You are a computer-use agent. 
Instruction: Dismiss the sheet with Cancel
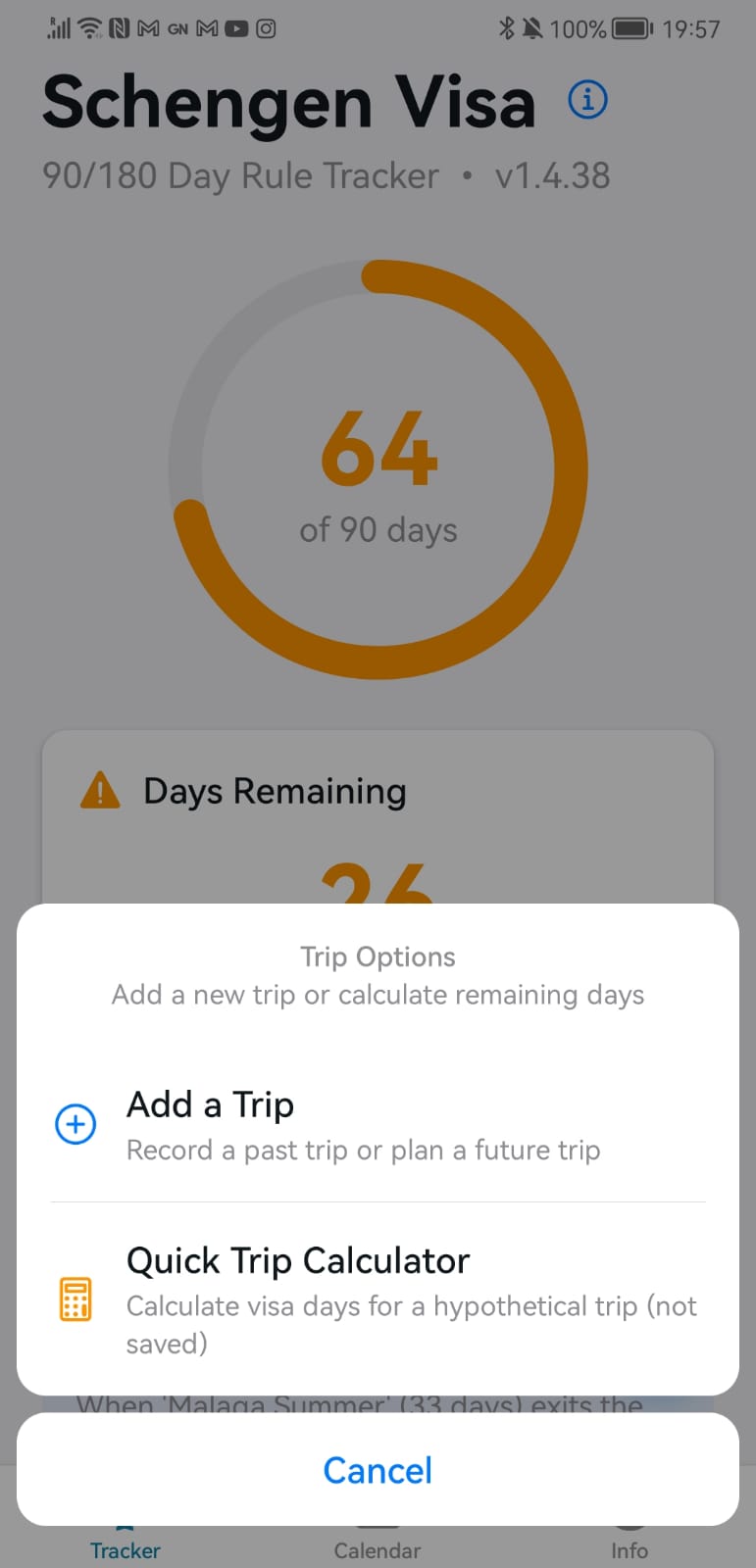378,1470
